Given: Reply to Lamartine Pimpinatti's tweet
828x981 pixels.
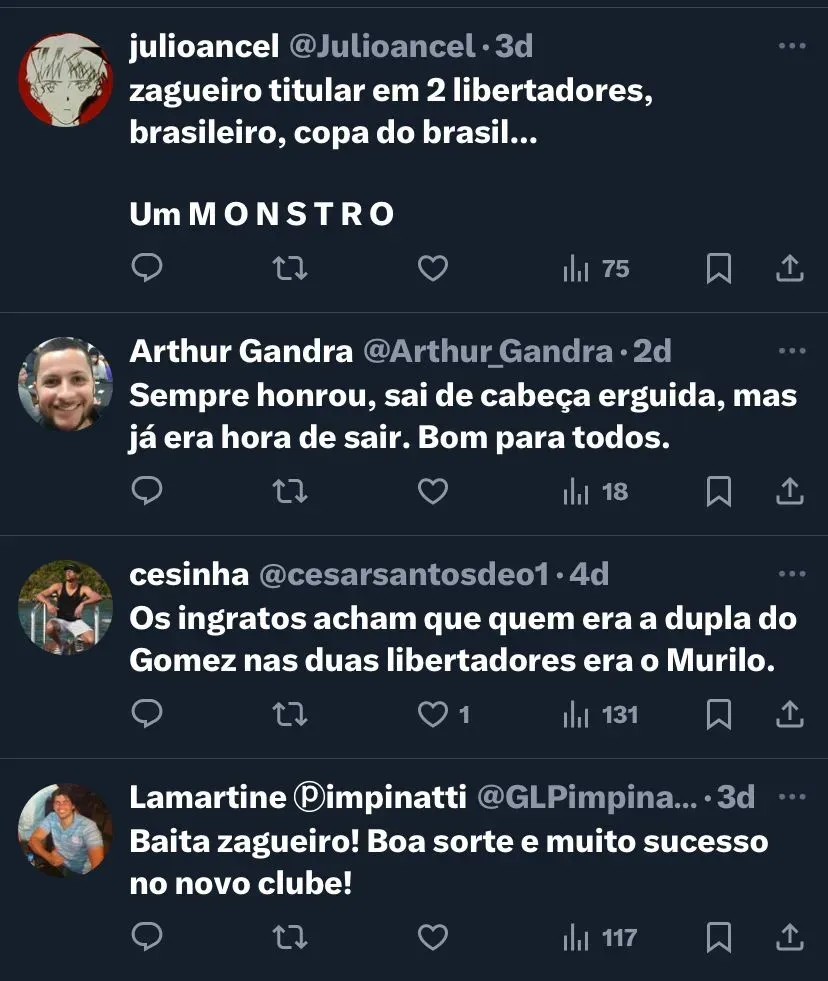Looking at the screenshot, I should (147, 937).
